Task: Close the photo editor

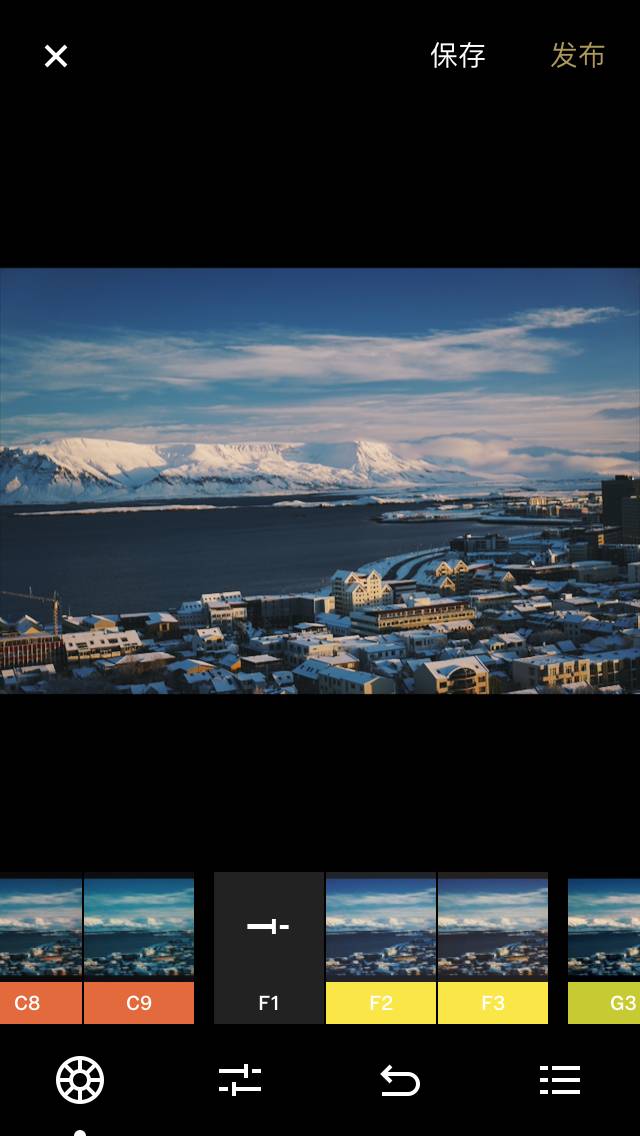Action: pos(56,56)
